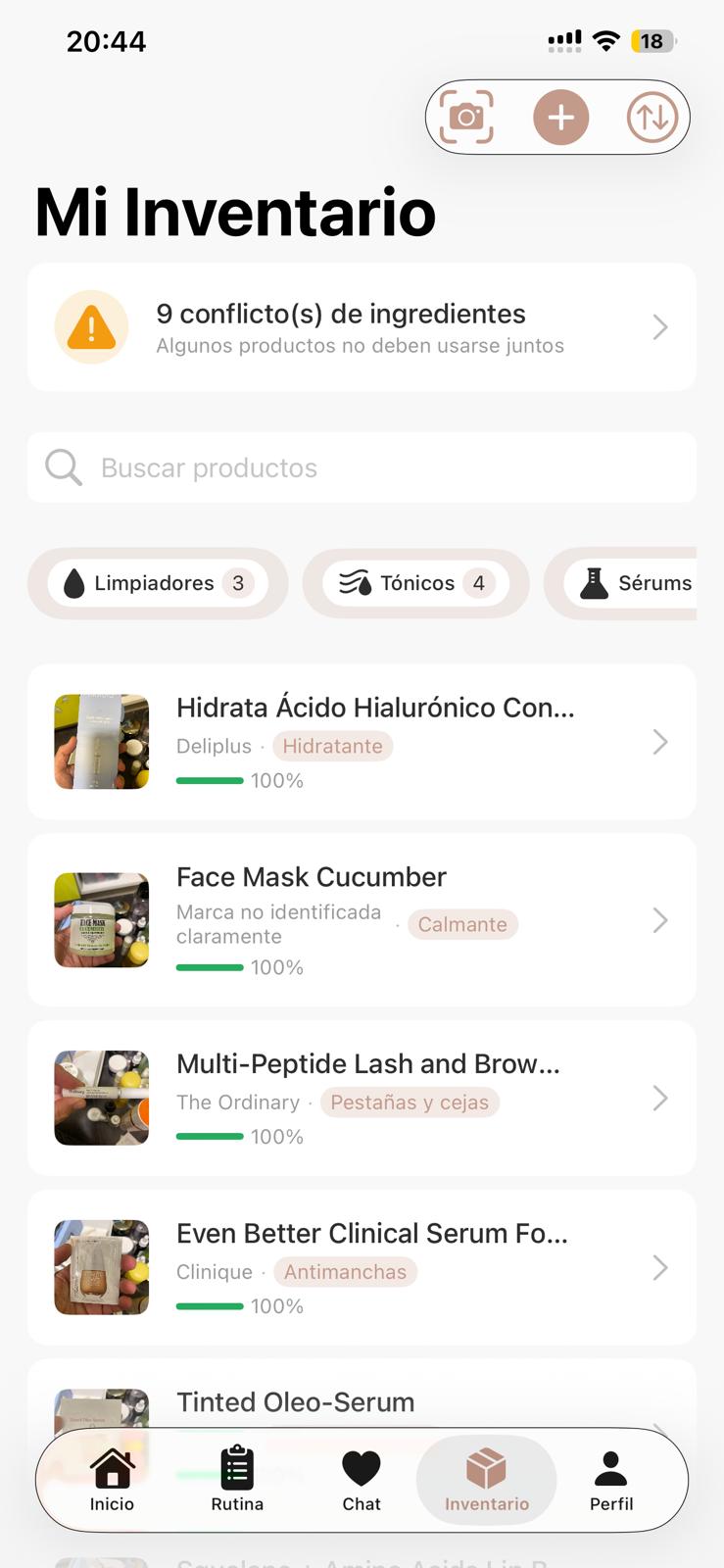The height and width of the screenshot is (1568, 724).
Task: Select the Limpiadores category tab
Action: point(157,583)
